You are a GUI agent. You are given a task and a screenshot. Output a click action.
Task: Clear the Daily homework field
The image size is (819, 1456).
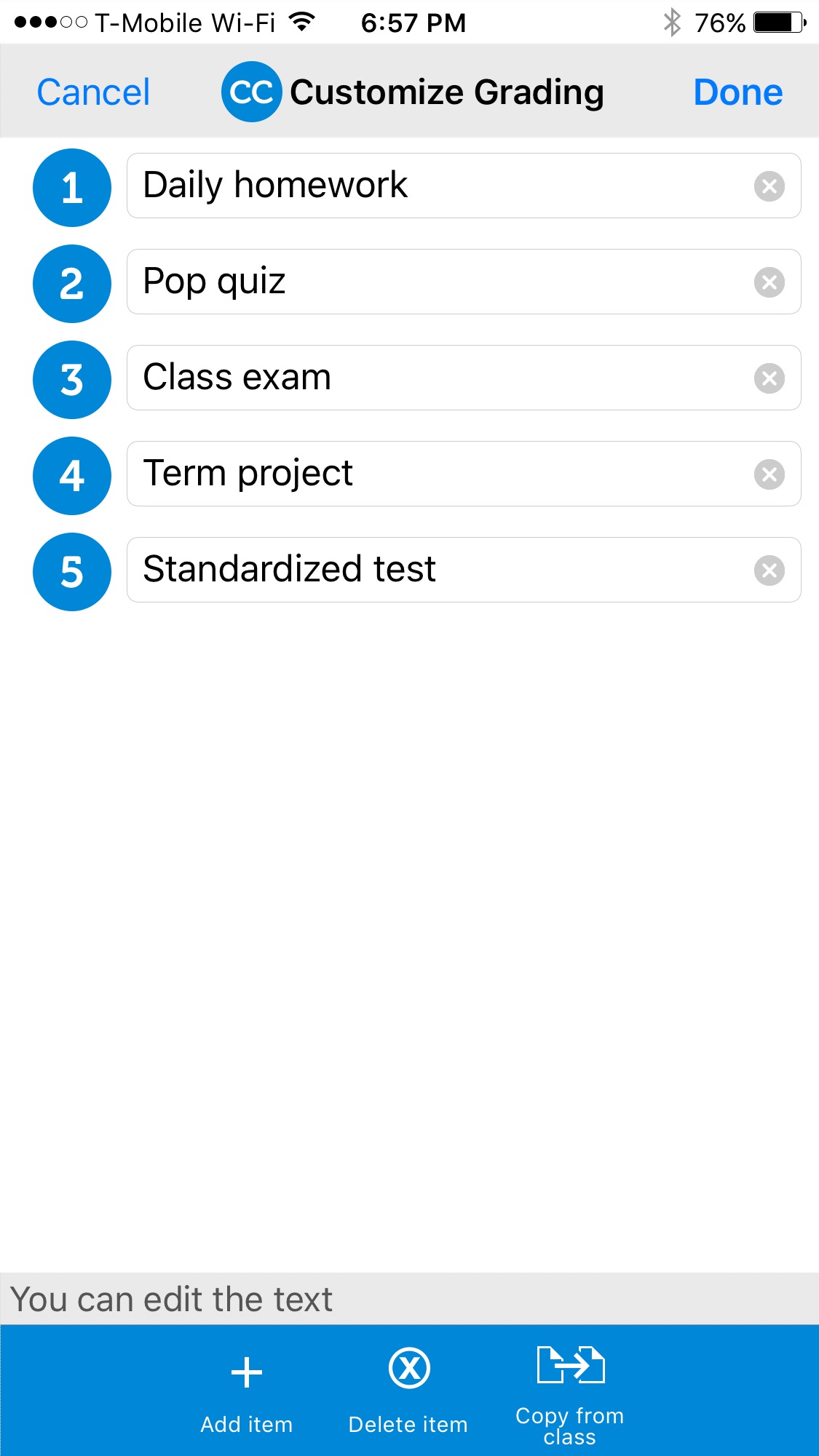click(x=769, y=186)
